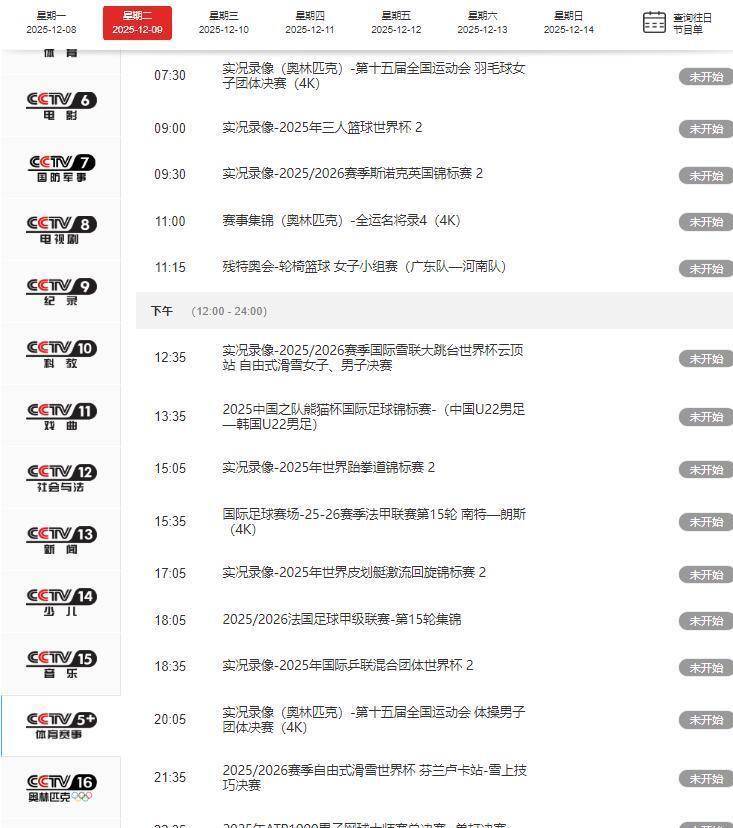View the CCTV10 科教 channel listing
This screenshot has height=828, width=733.
(61, 354)
